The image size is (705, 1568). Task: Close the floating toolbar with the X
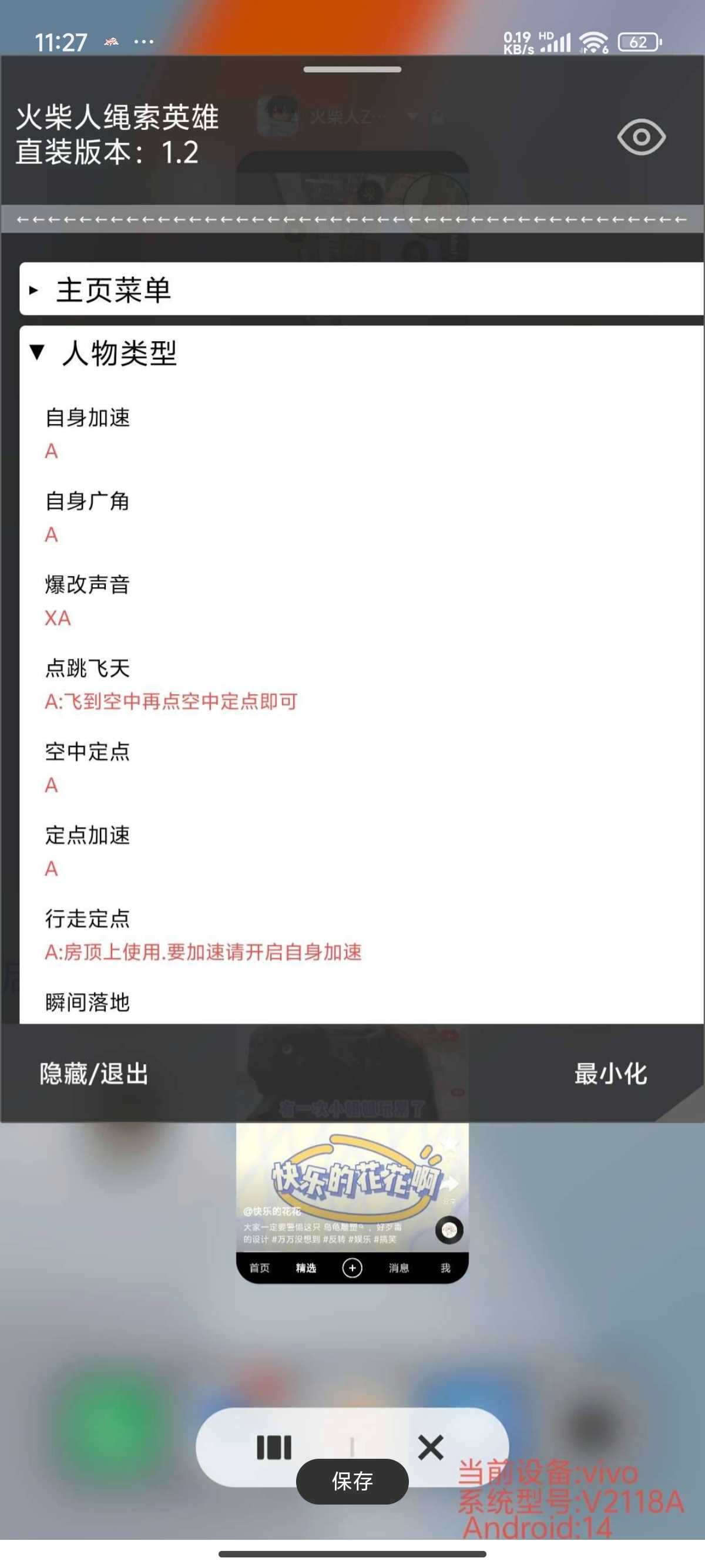(x=431, y=1447)
